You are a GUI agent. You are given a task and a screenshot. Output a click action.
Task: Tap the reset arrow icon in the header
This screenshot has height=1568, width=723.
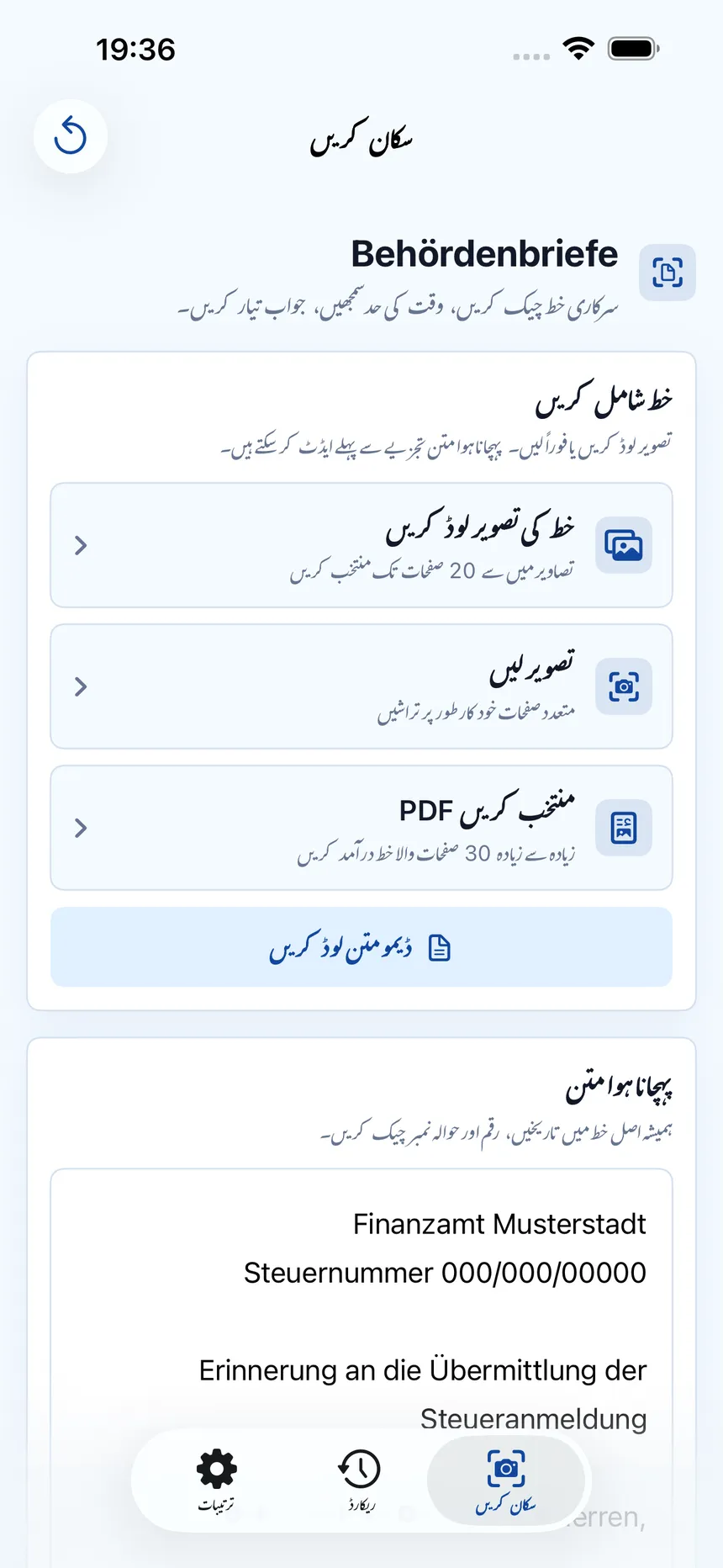71,136
